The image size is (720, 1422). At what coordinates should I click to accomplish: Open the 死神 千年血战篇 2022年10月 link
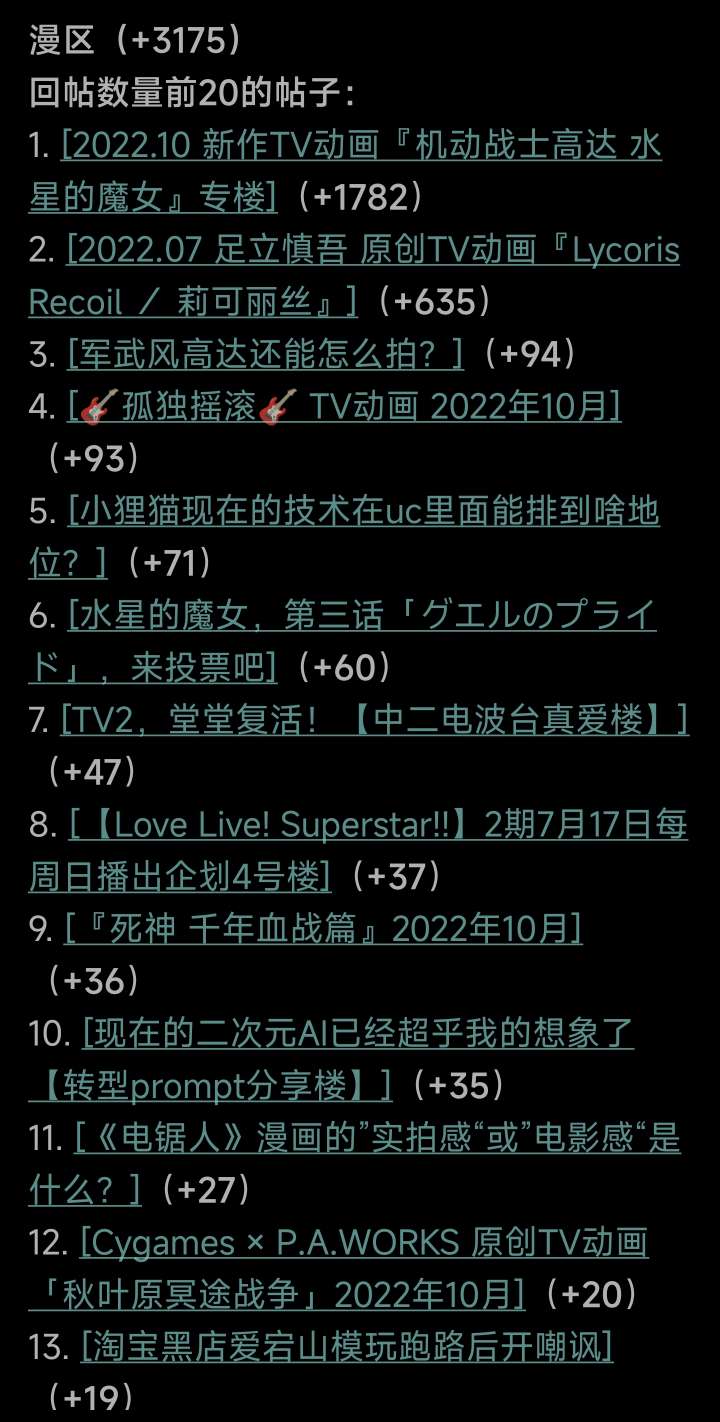[x=324, y=928]
